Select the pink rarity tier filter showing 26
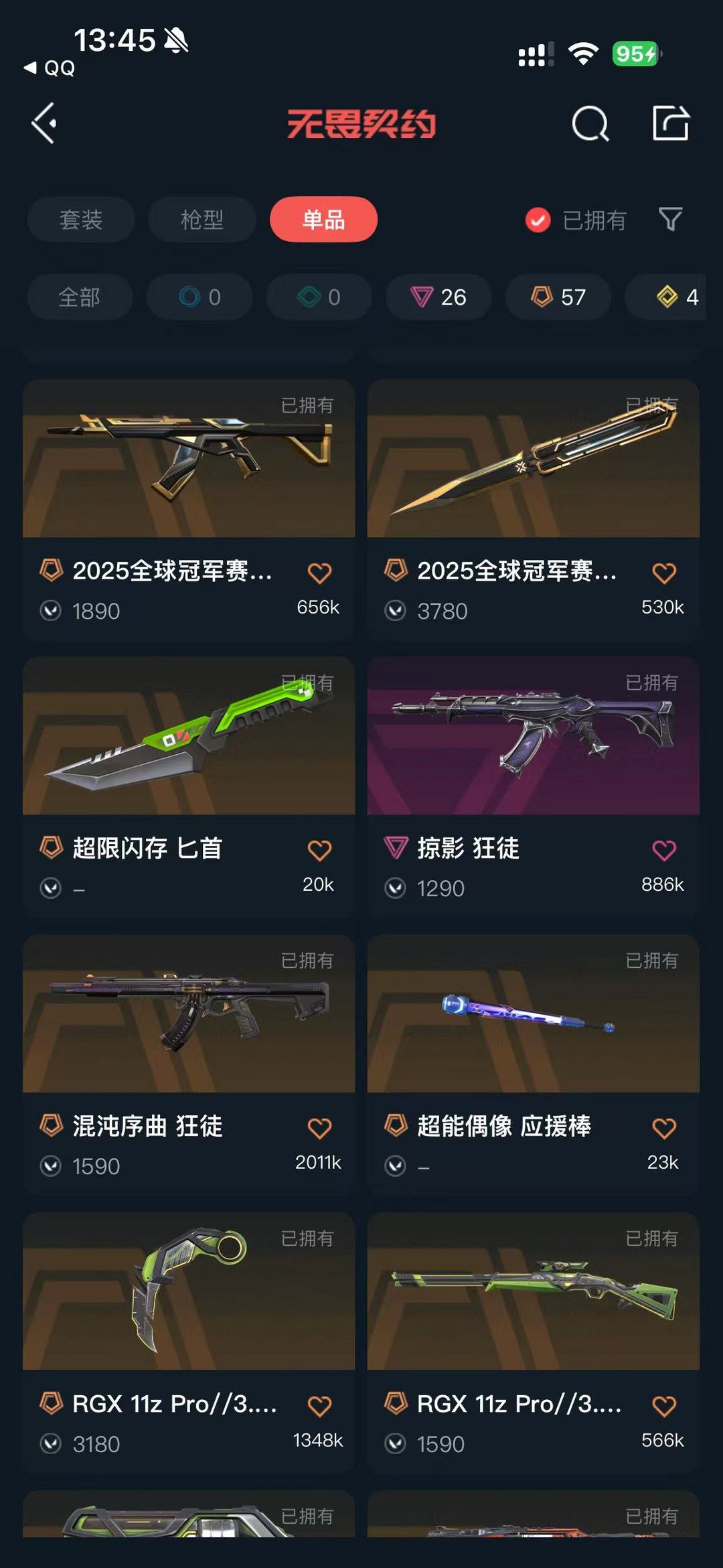The height and width of the screenshot is (1568, 723). pos(438,297)
